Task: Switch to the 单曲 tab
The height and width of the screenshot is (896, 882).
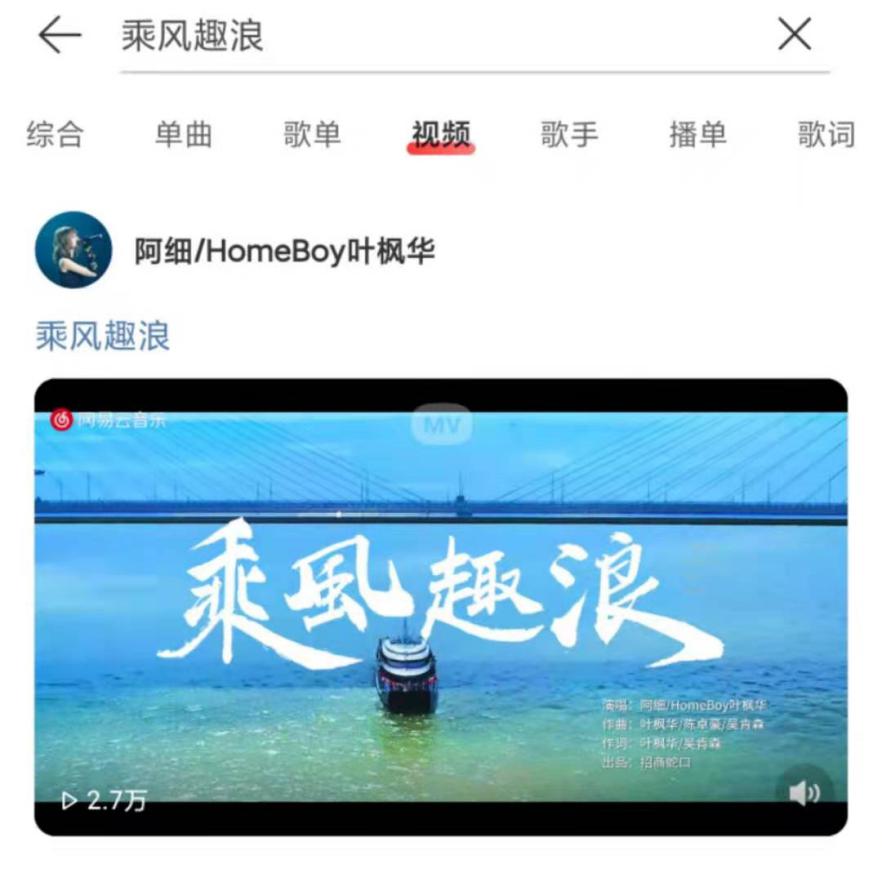Action: point(183,135)
